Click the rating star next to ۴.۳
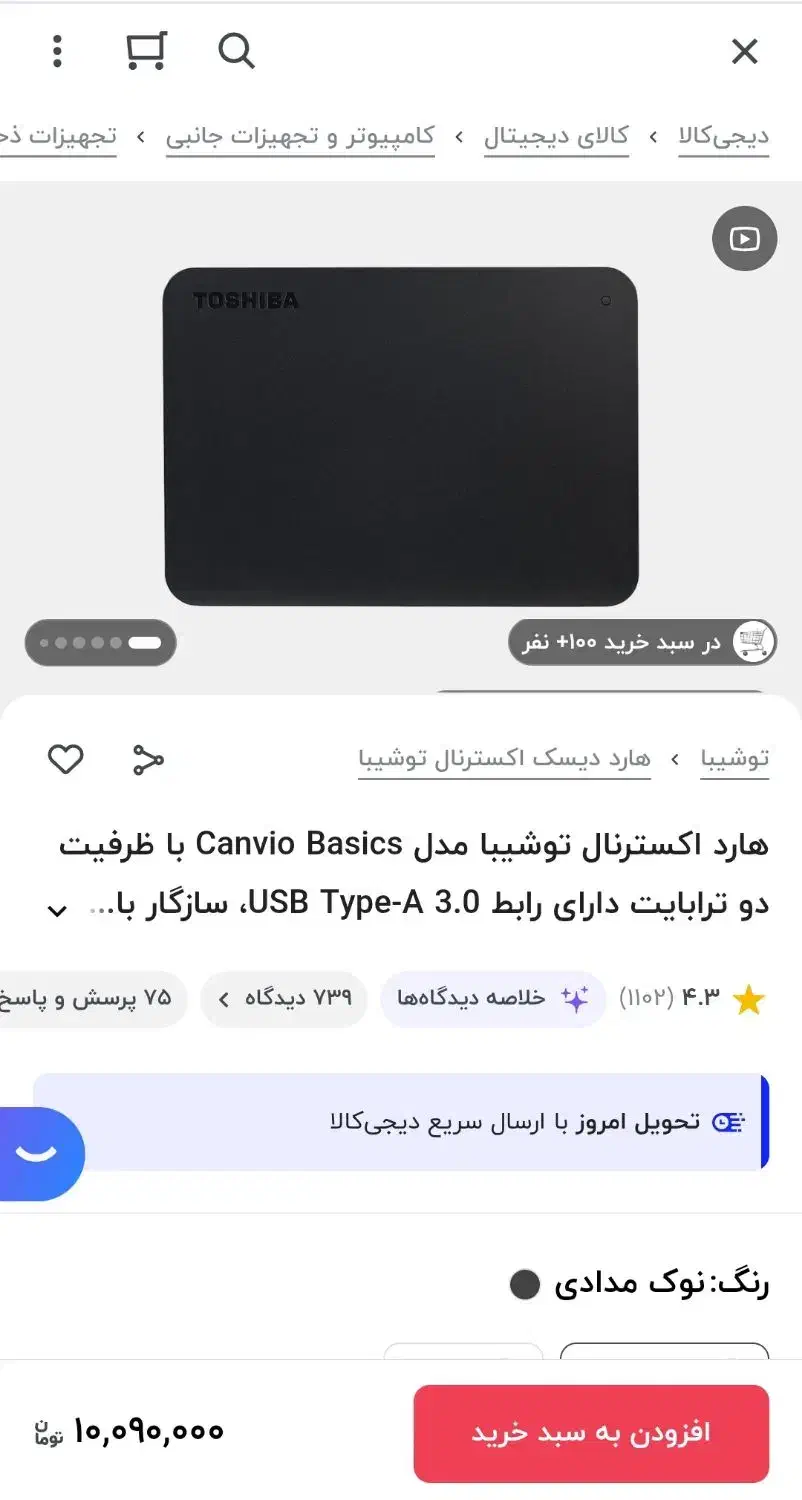Screen dimensions: 802x1500 coord(749,998)
